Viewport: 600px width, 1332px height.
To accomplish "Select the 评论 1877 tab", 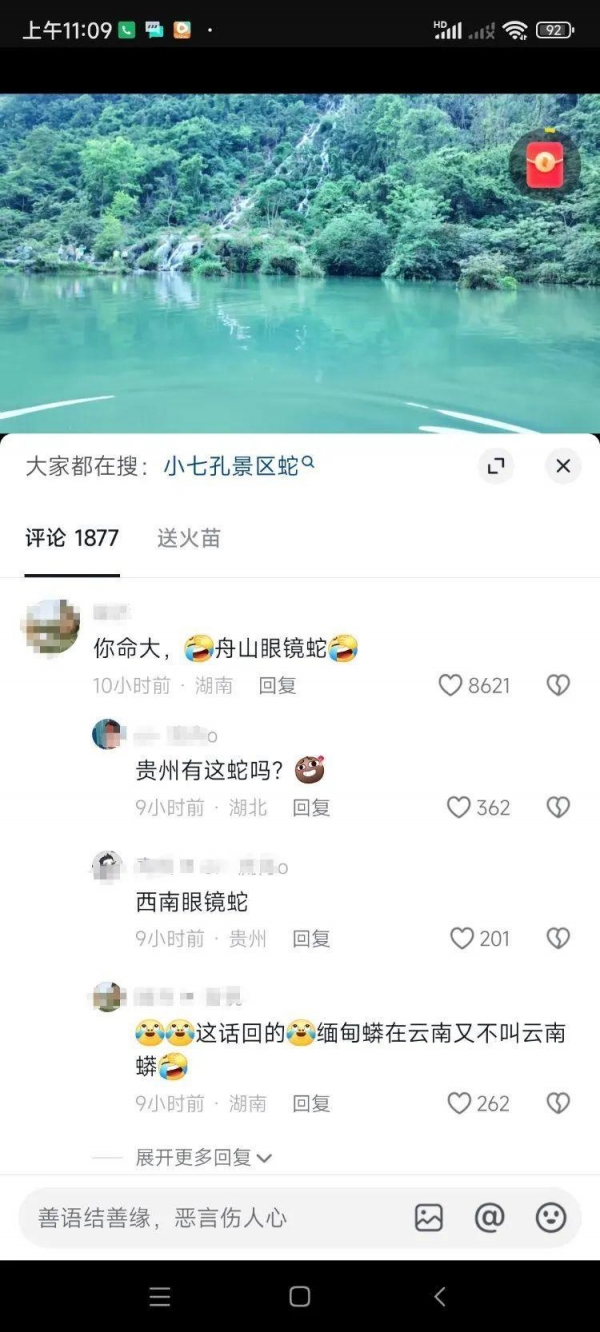I will (72, 538).
